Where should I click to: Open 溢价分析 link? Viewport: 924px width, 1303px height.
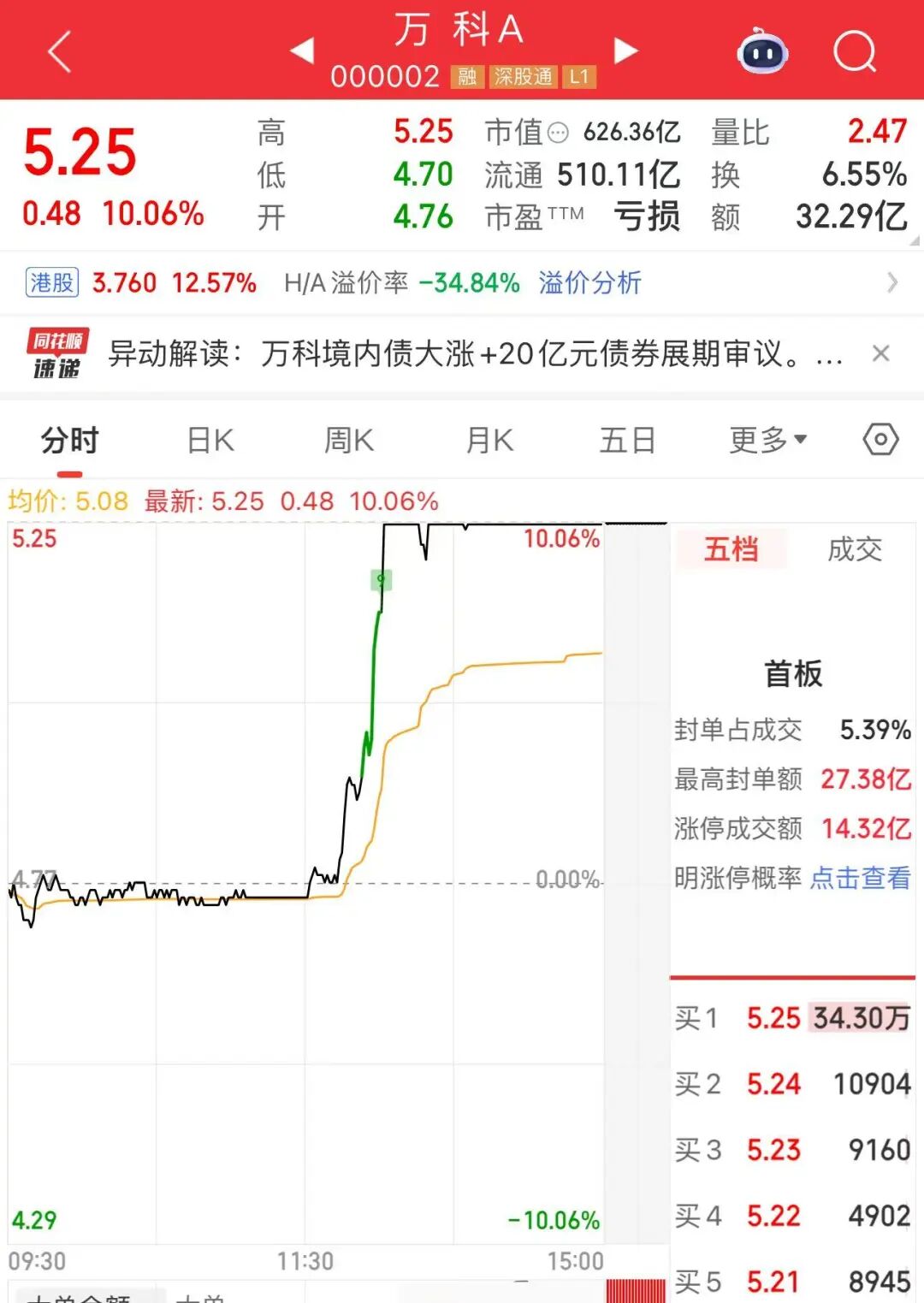click(589, 282)
